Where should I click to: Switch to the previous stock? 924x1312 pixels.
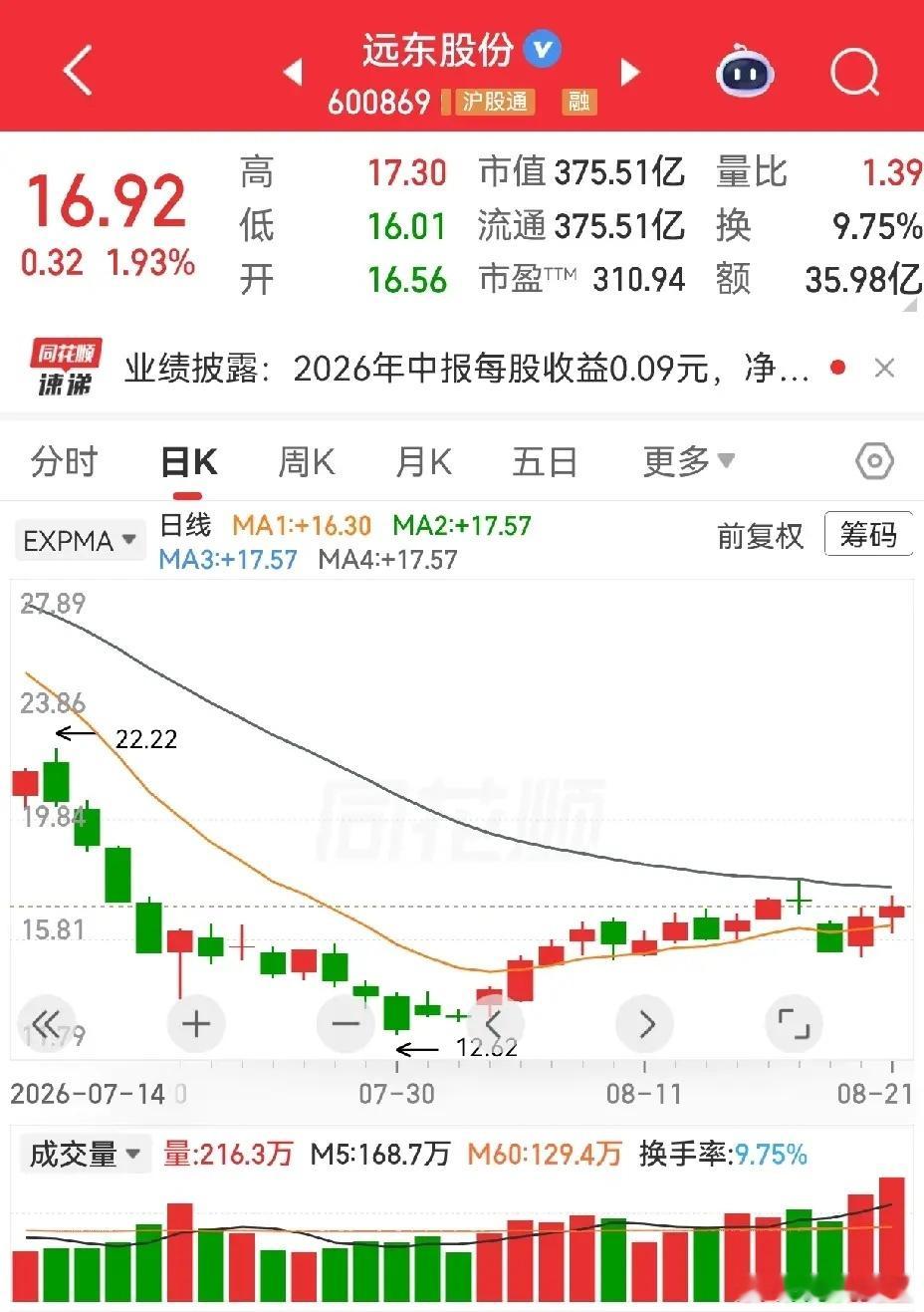point(292,72)
